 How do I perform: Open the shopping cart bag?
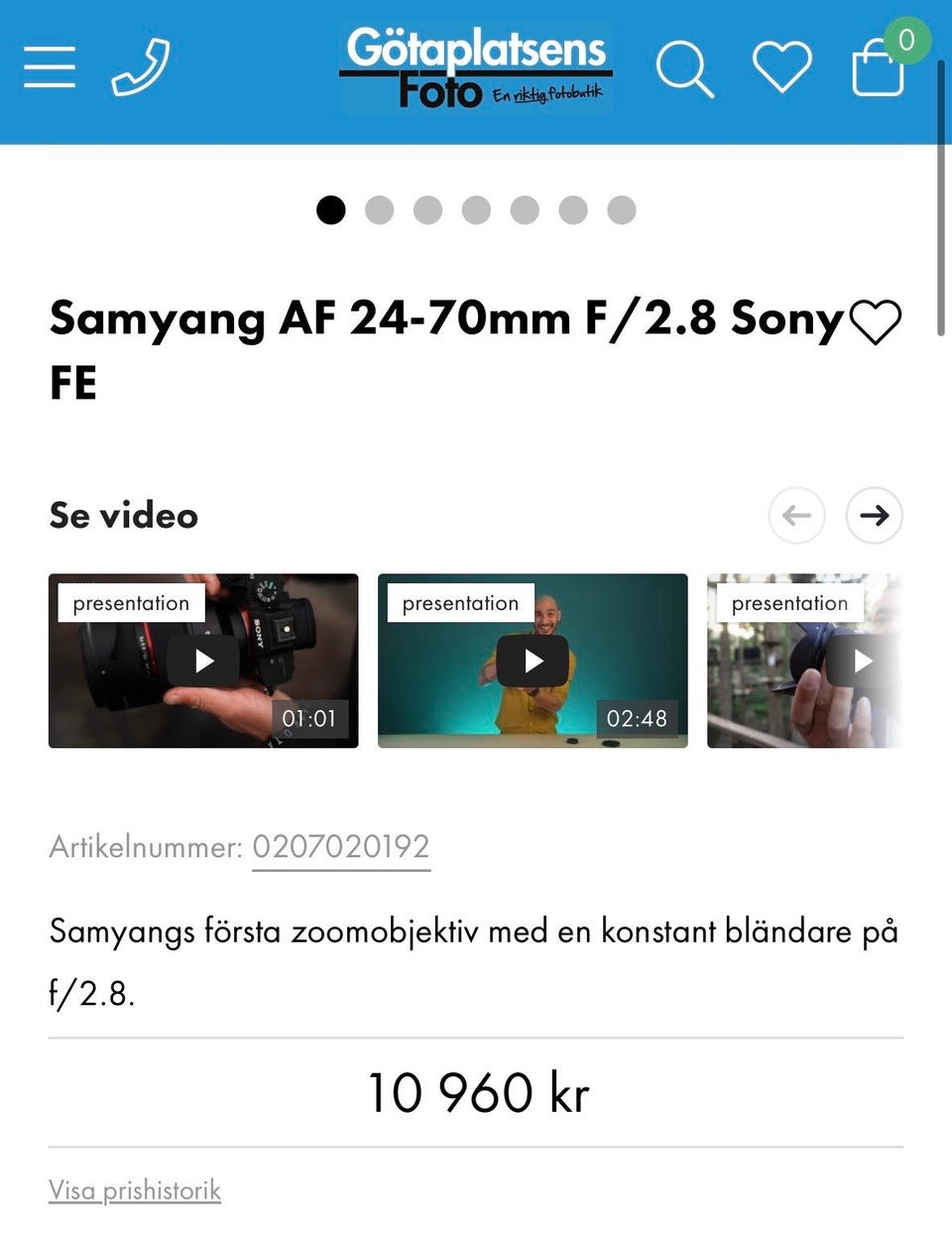(x=879, y=67)
